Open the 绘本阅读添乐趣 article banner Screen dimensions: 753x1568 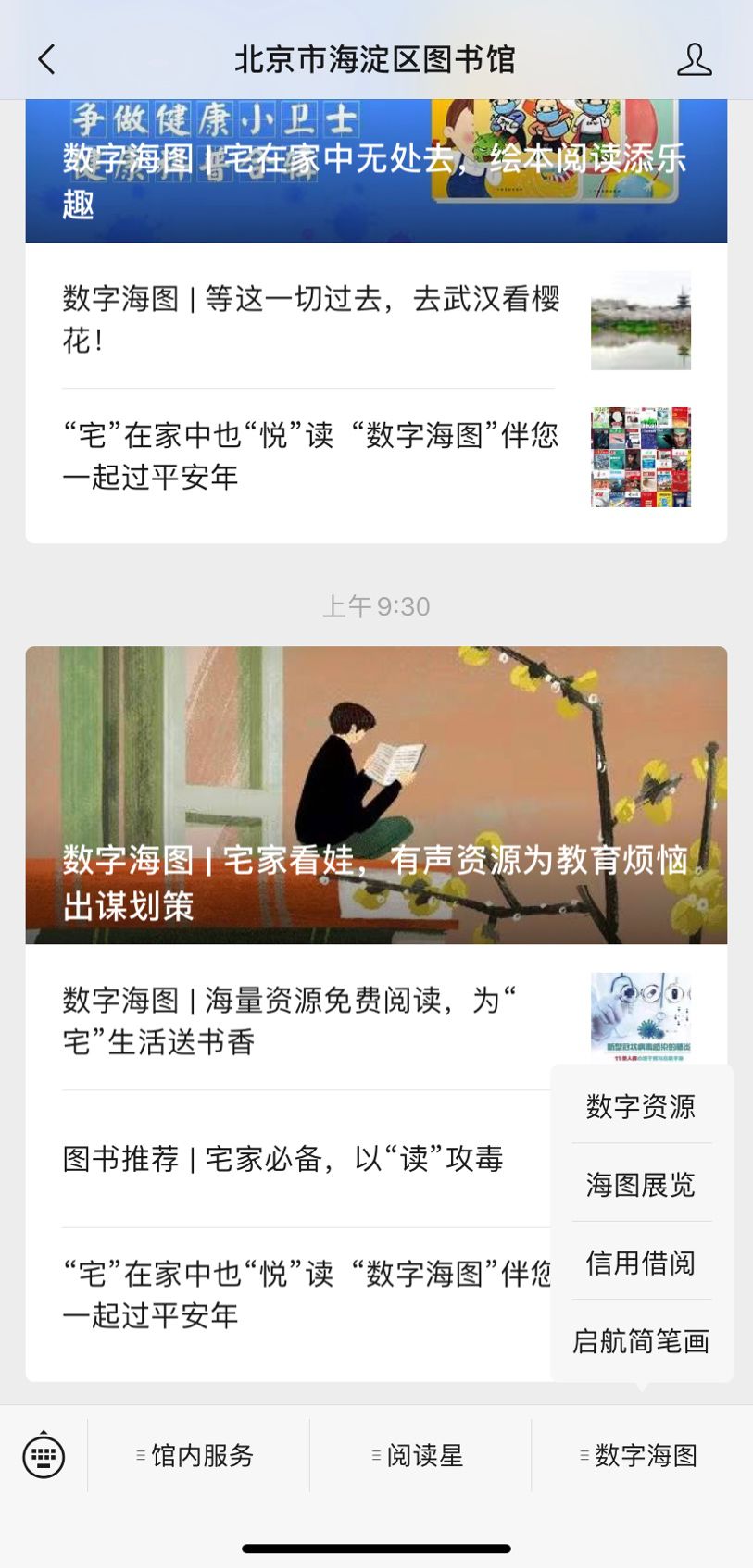376,170
